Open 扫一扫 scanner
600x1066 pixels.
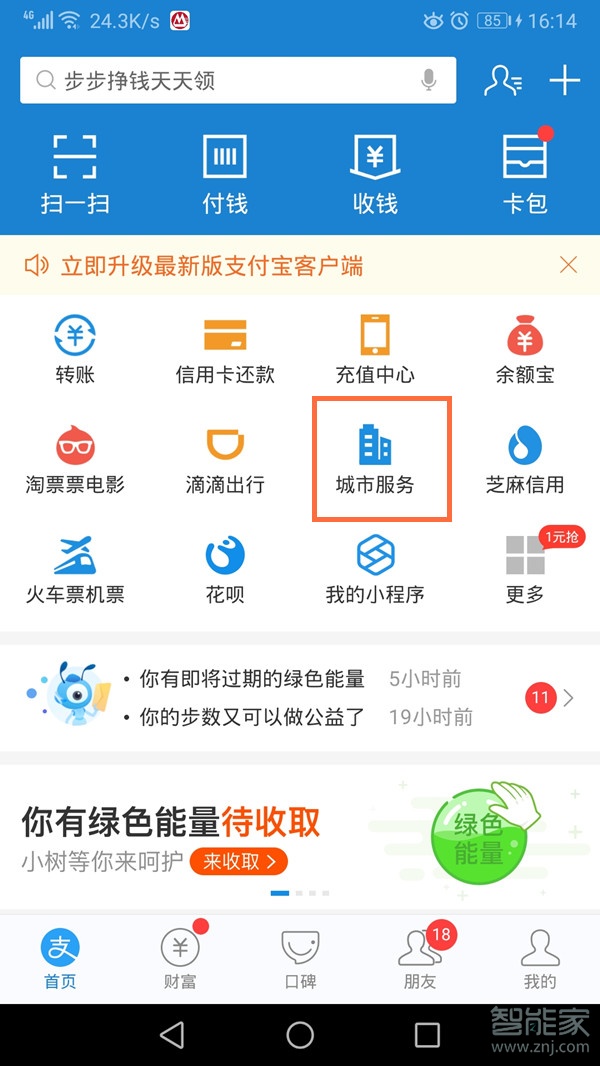click(x=75, y=174)
